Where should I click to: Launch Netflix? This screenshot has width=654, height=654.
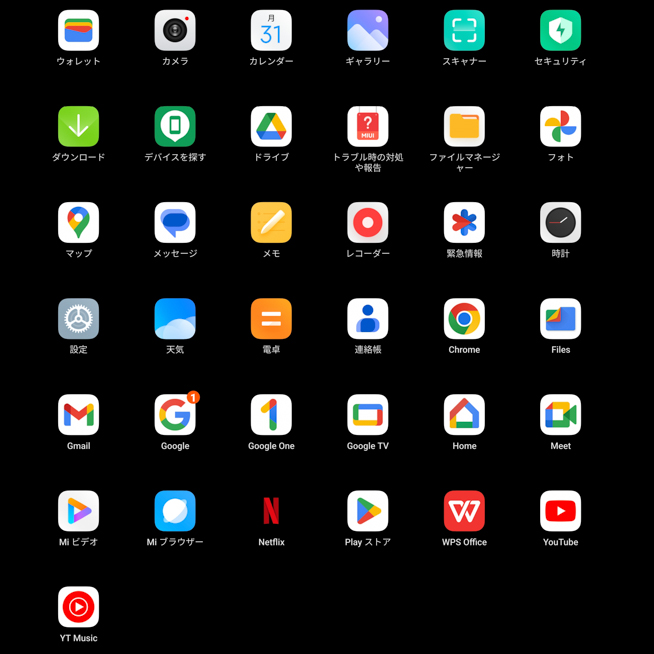271,511
